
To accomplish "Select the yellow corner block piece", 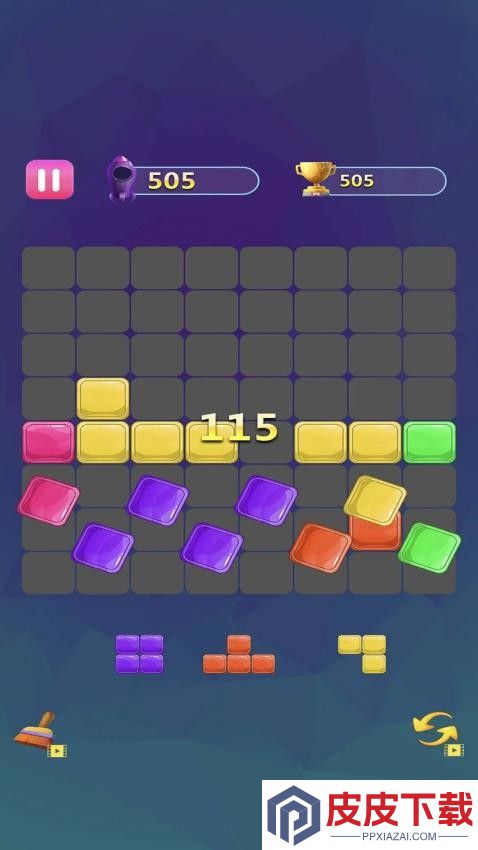I will (362, 654).
